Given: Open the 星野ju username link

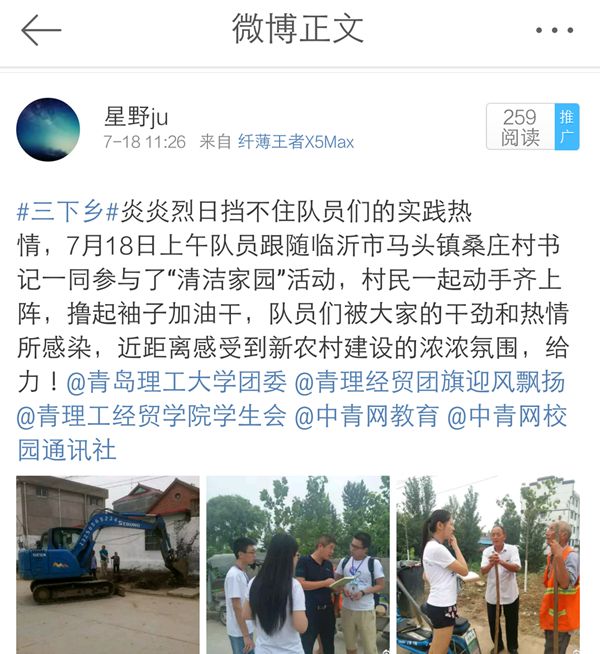Looking at the screenshot, I should pyautogui.click(x=137, y=116).
